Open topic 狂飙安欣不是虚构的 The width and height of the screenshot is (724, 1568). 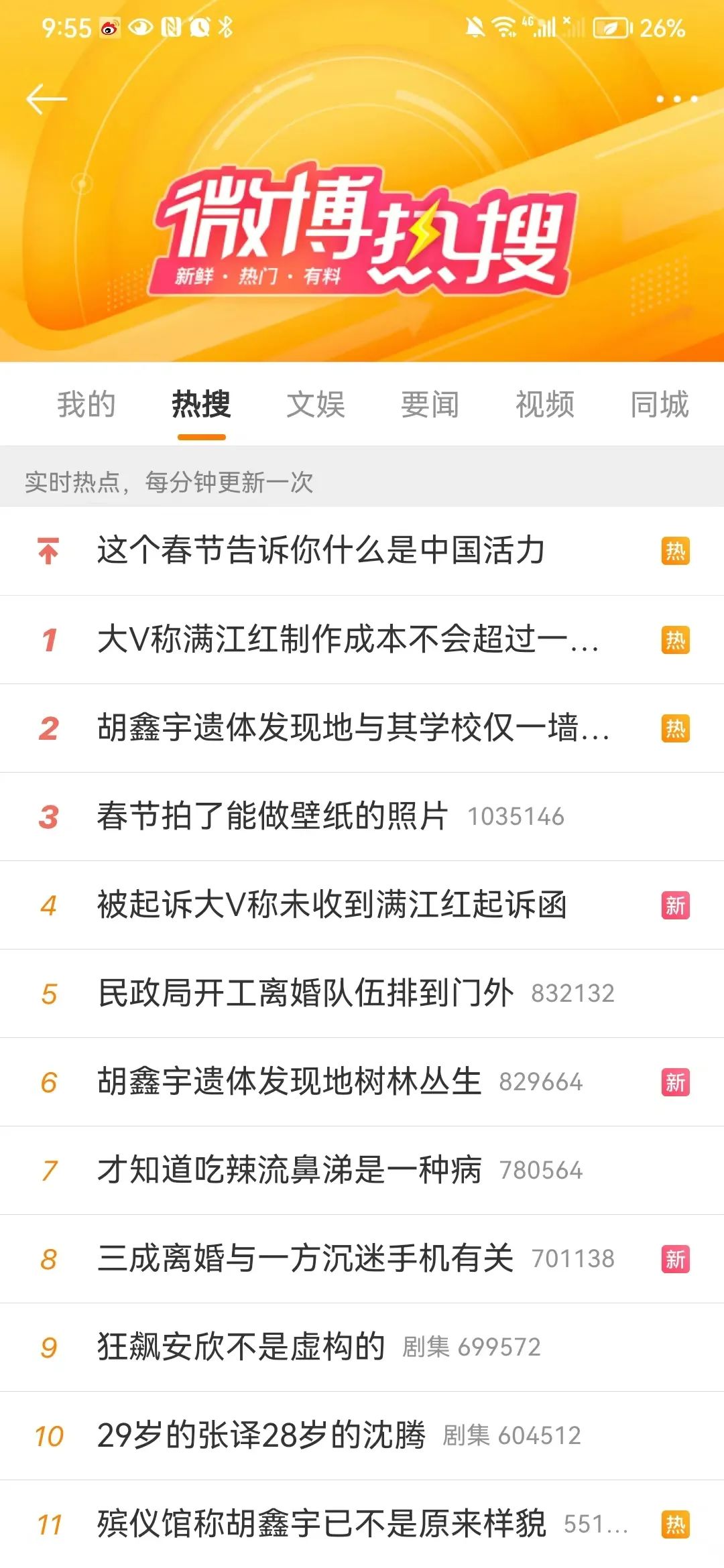tap(241, 1347)
